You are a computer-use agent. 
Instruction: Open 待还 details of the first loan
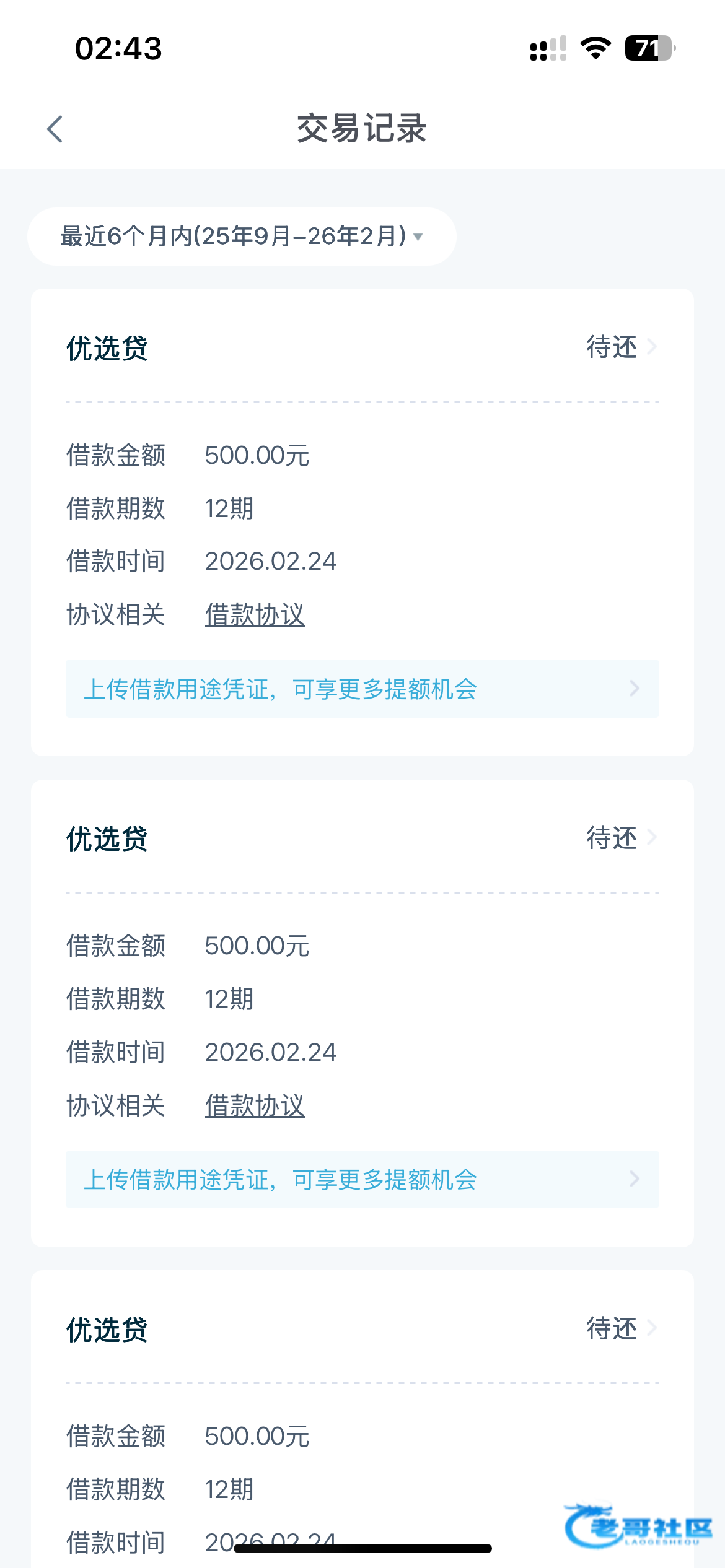click(621, 347)
